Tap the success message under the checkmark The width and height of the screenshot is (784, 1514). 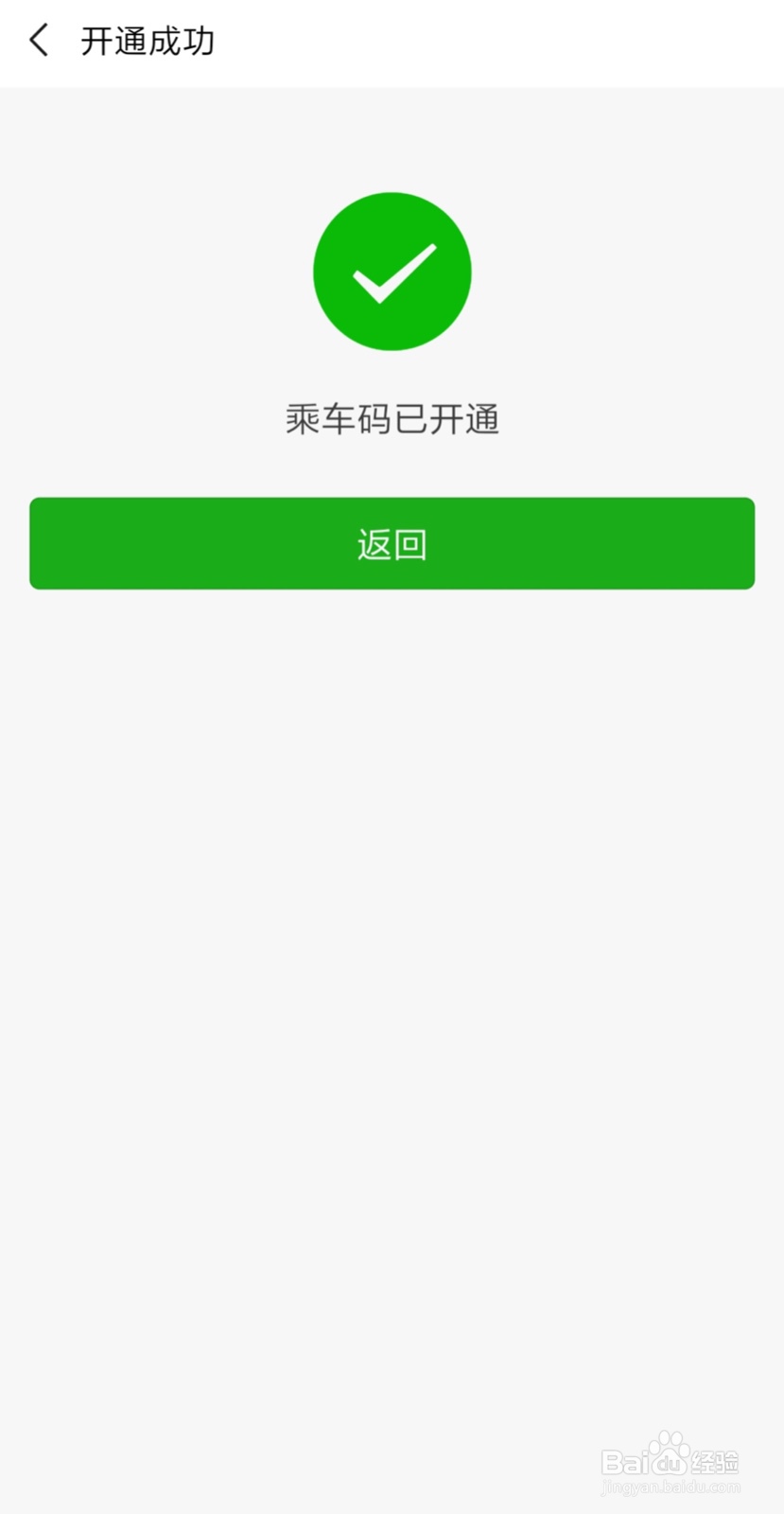[392, 419]
